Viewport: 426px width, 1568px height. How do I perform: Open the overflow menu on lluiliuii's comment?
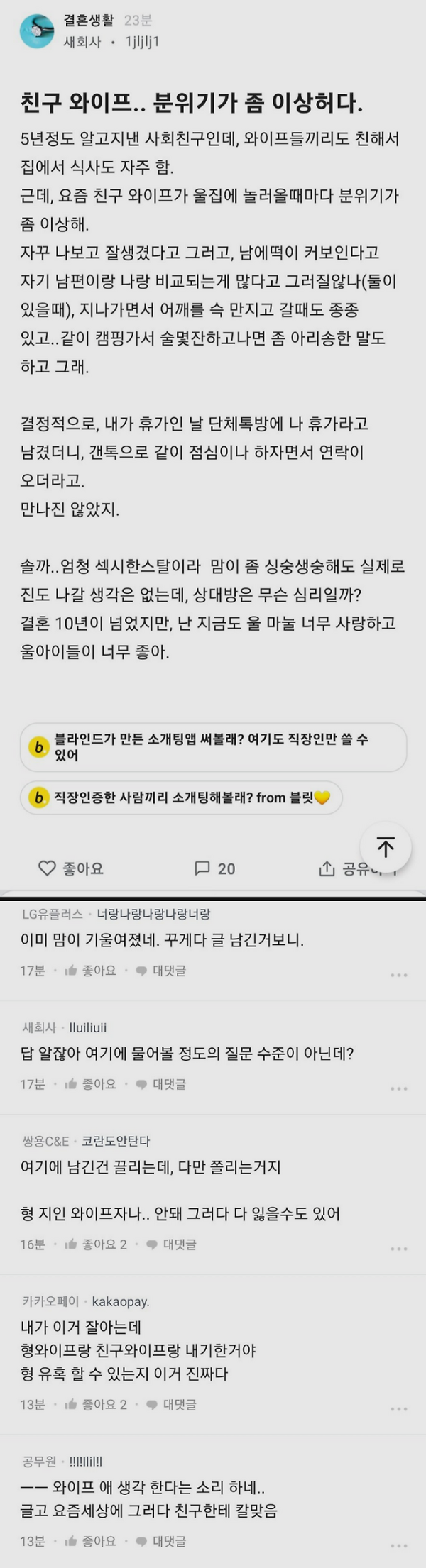tap(399, 1088)
